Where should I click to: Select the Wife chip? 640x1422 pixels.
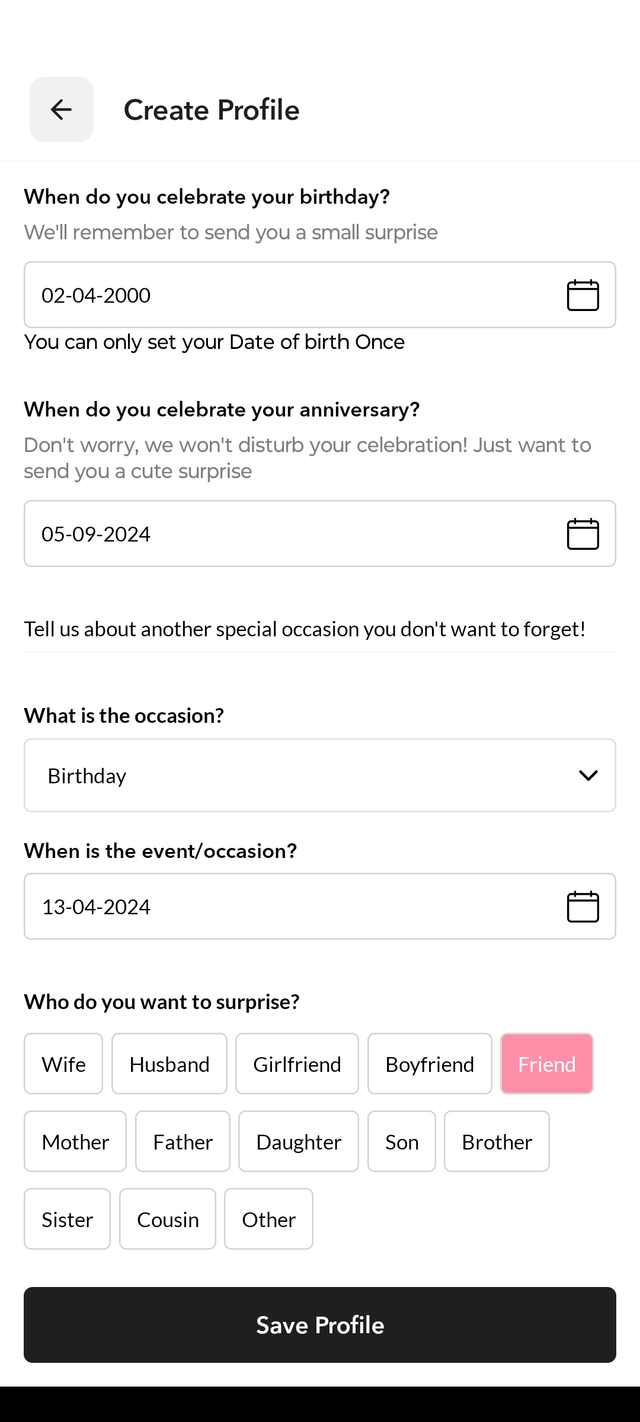point(63,1064)
